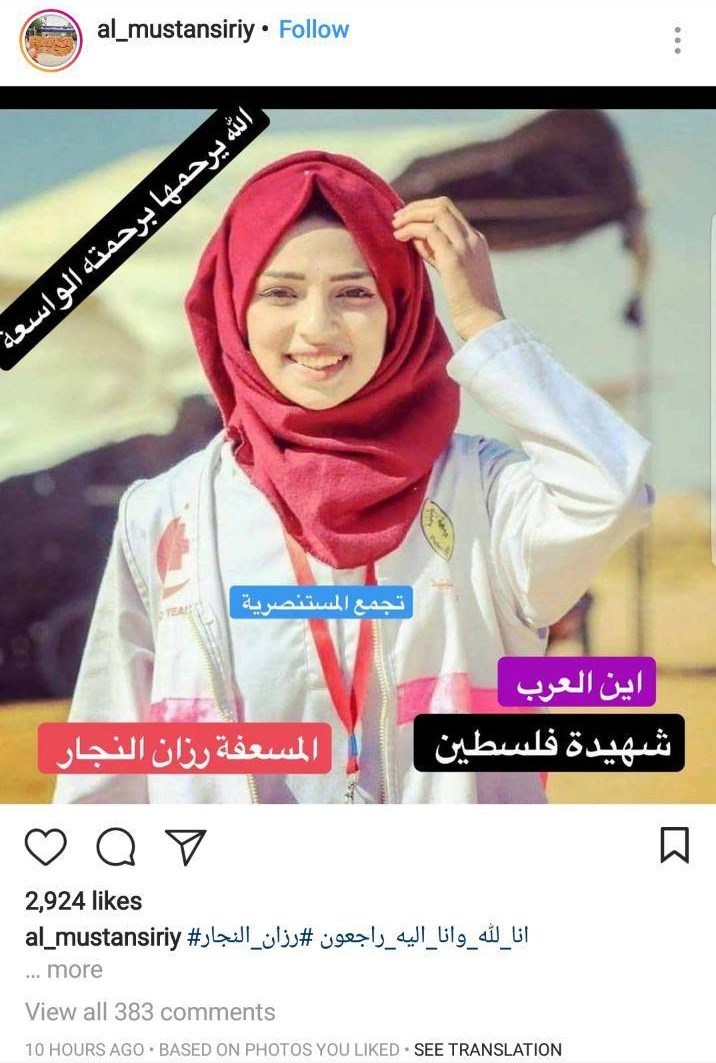The width and height of the screenshot is (716, 1063).
Task: Open al_mustansiriy's profile picture
Action: click(51, 41)
